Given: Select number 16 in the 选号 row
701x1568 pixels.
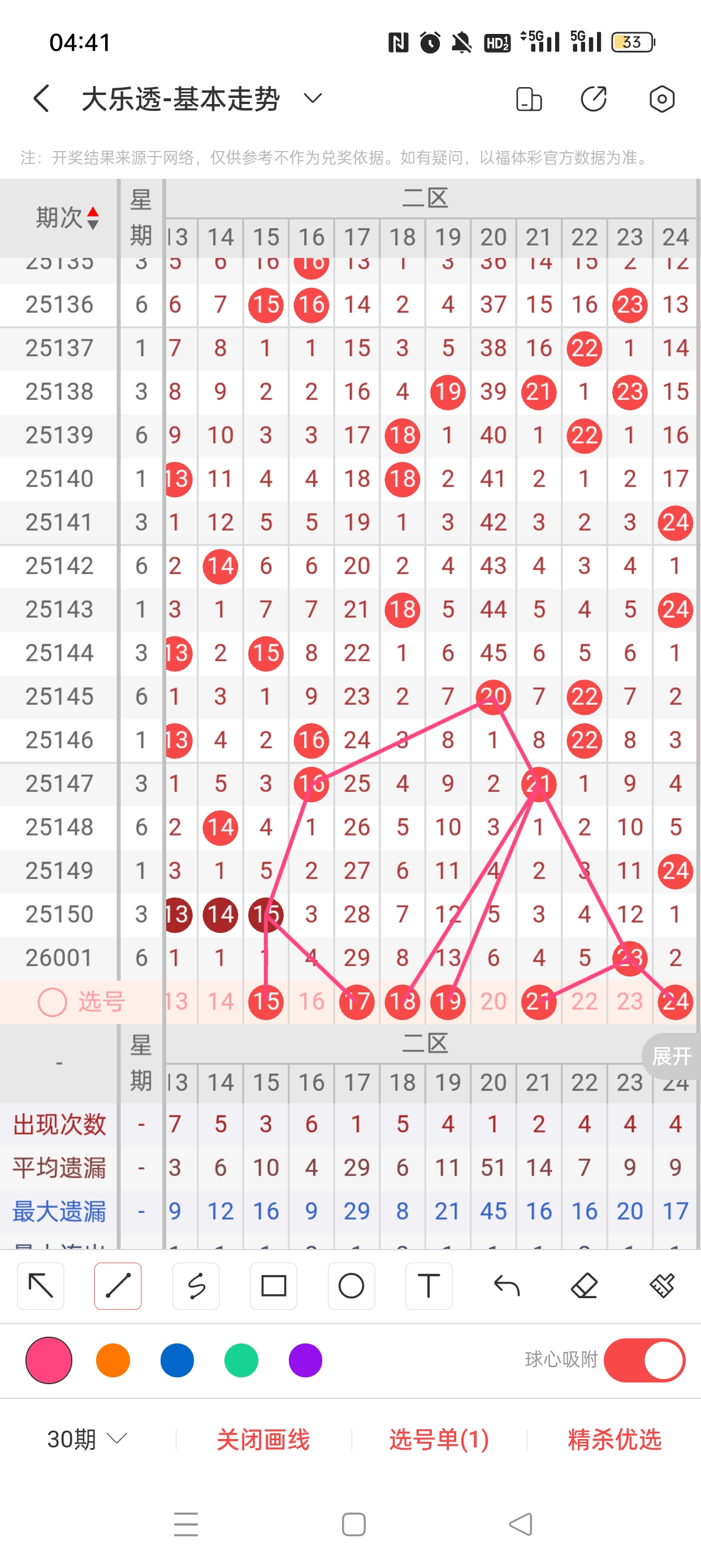Looking at the screenshot, I should (x=311, y=1001).
